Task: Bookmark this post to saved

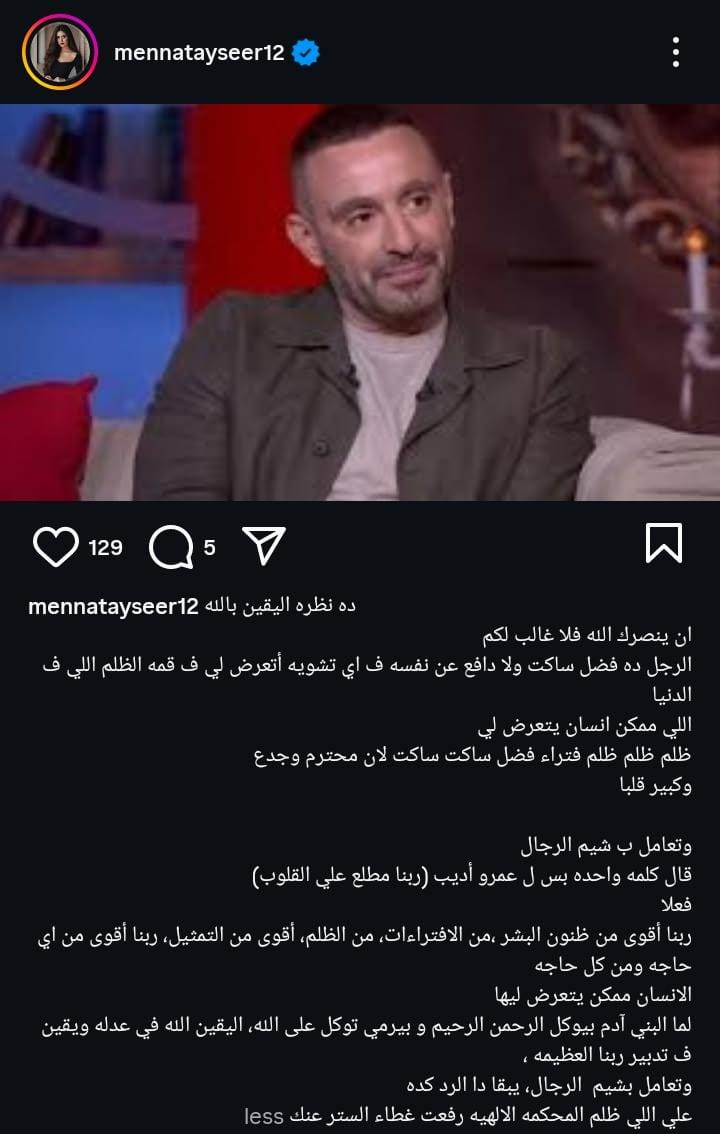Action: click(664, 543)
